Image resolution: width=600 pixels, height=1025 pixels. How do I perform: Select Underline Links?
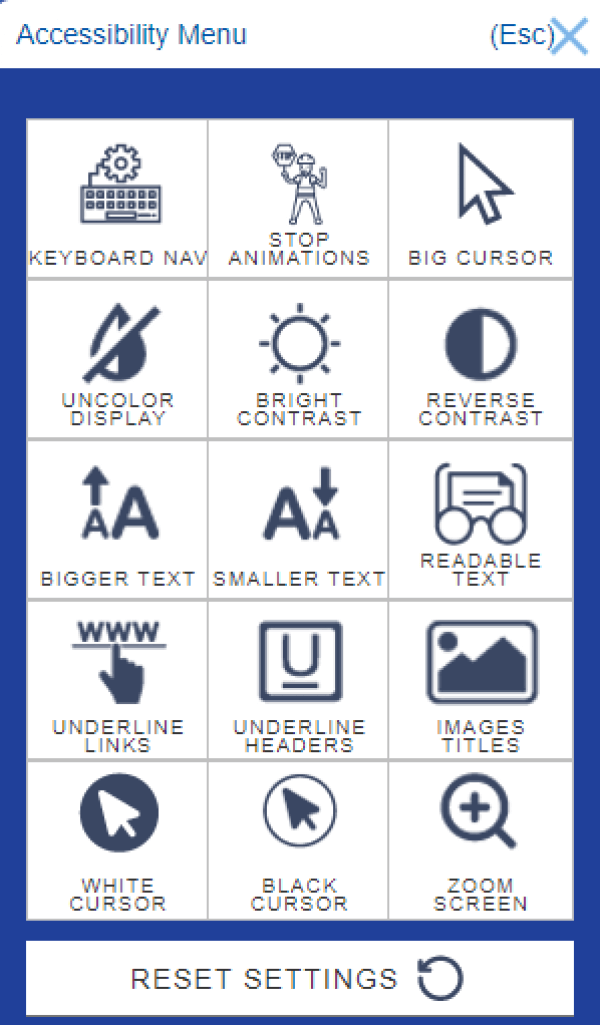coord(118,680)
